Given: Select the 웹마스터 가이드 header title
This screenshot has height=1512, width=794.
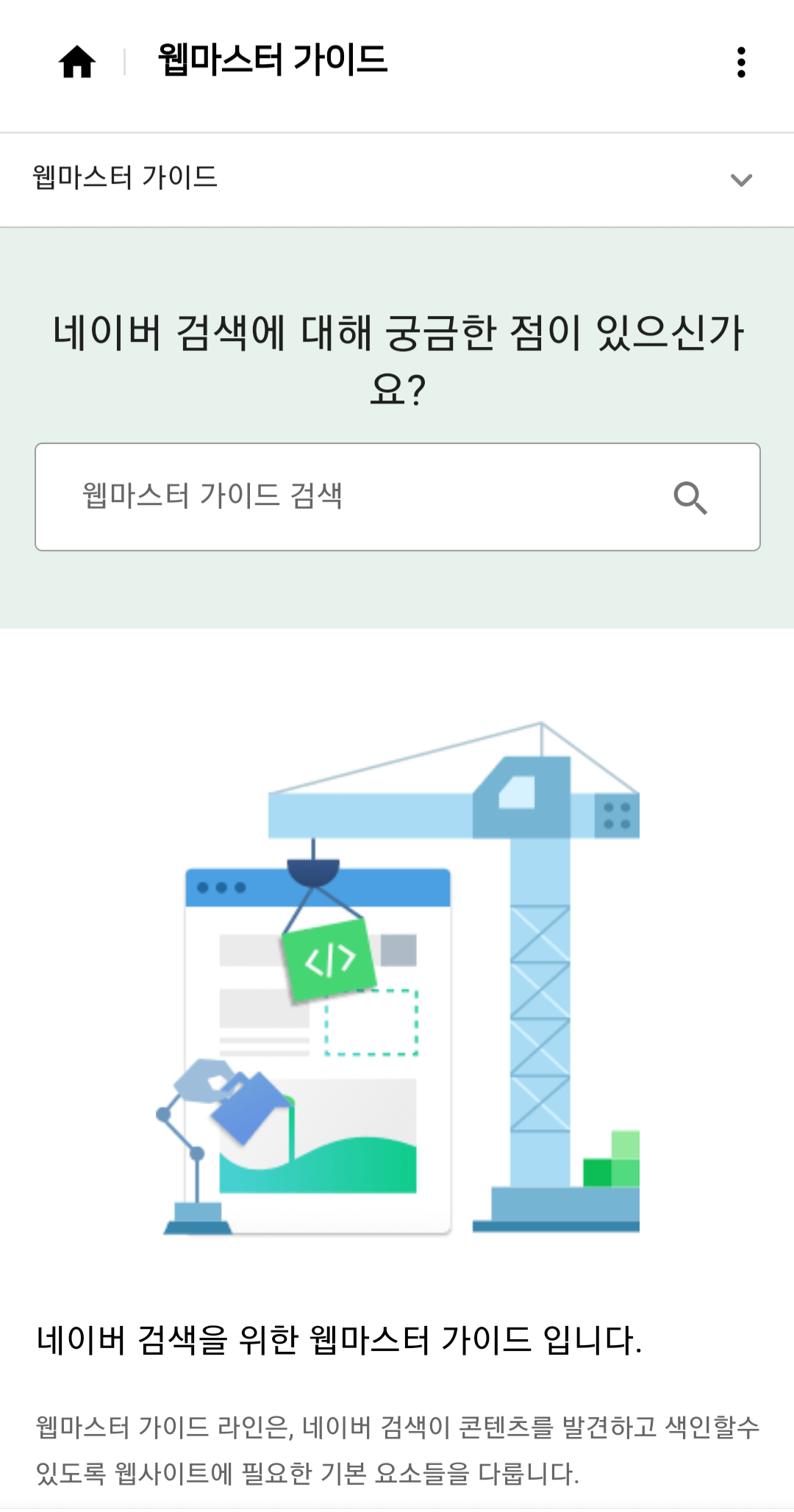Looking at the screenshot, I should (272, 61).
